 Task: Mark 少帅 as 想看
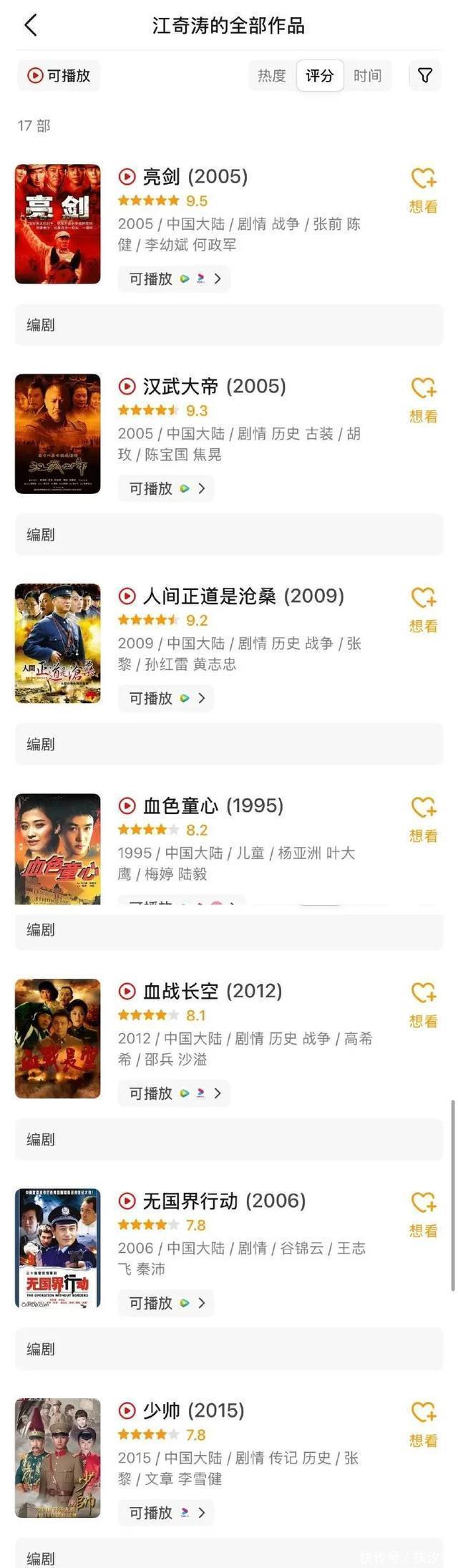pos(424,1424)
